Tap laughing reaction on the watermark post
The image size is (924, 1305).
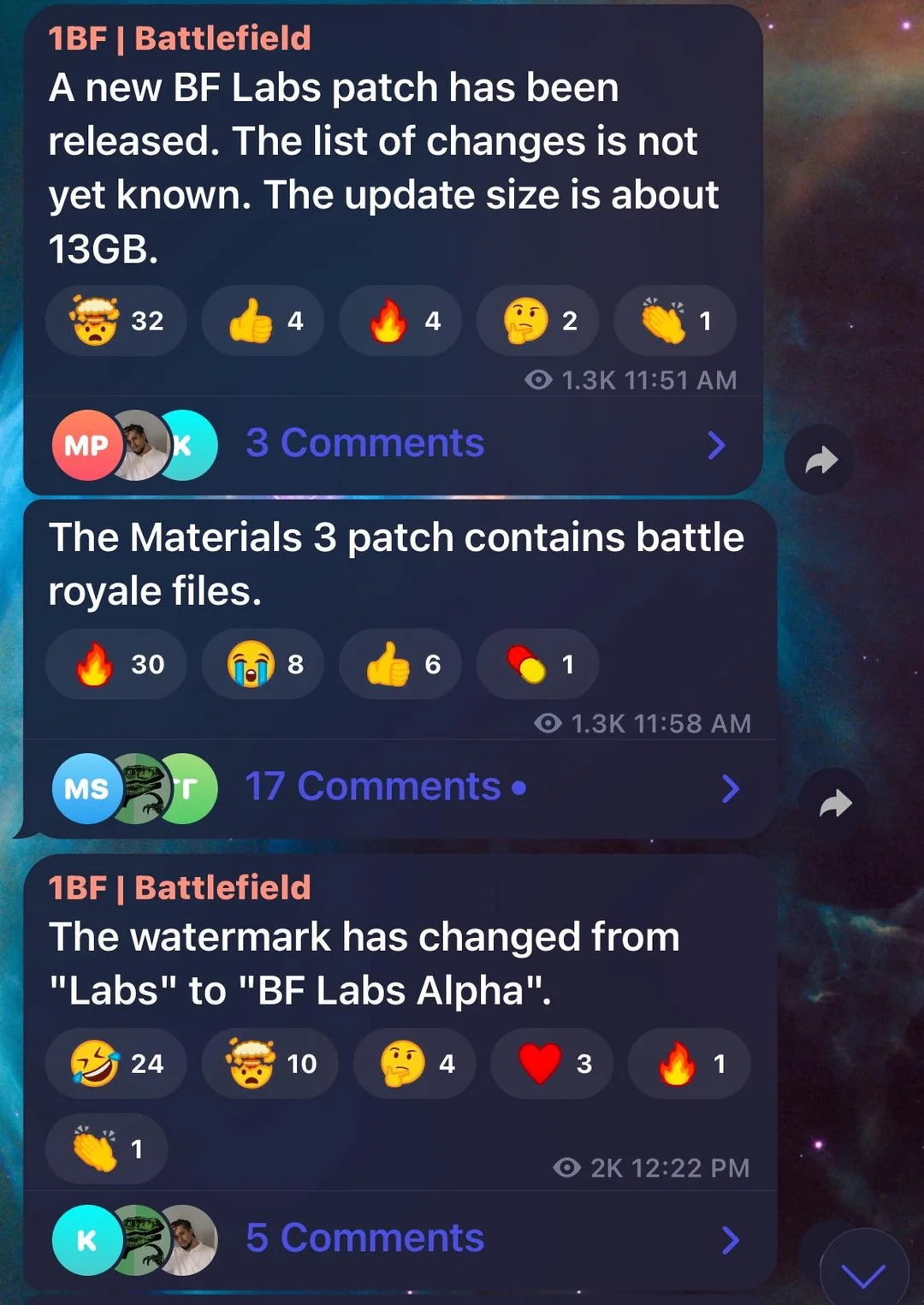115,1064
